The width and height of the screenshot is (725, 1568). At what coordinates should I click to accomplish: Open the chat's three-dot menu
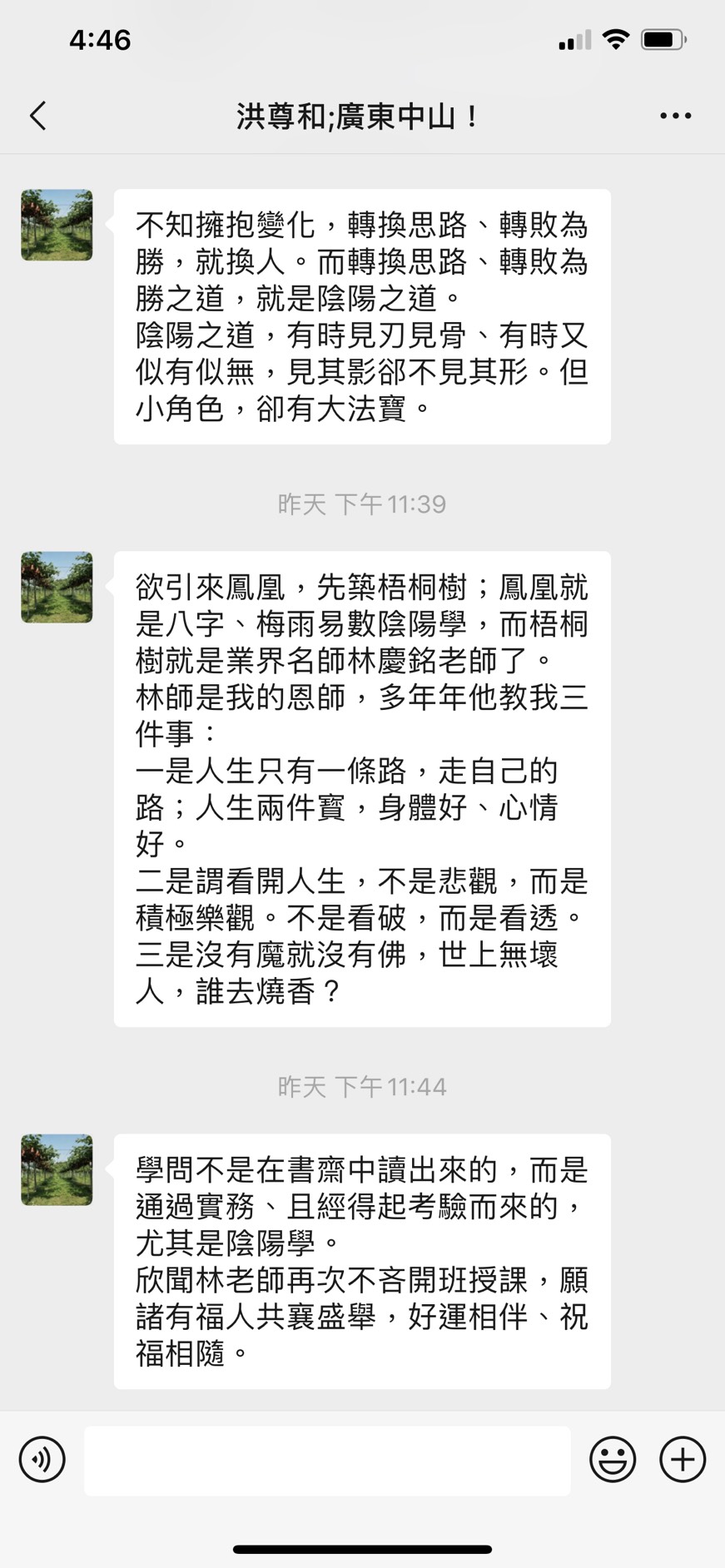click(x=675, y=116)
